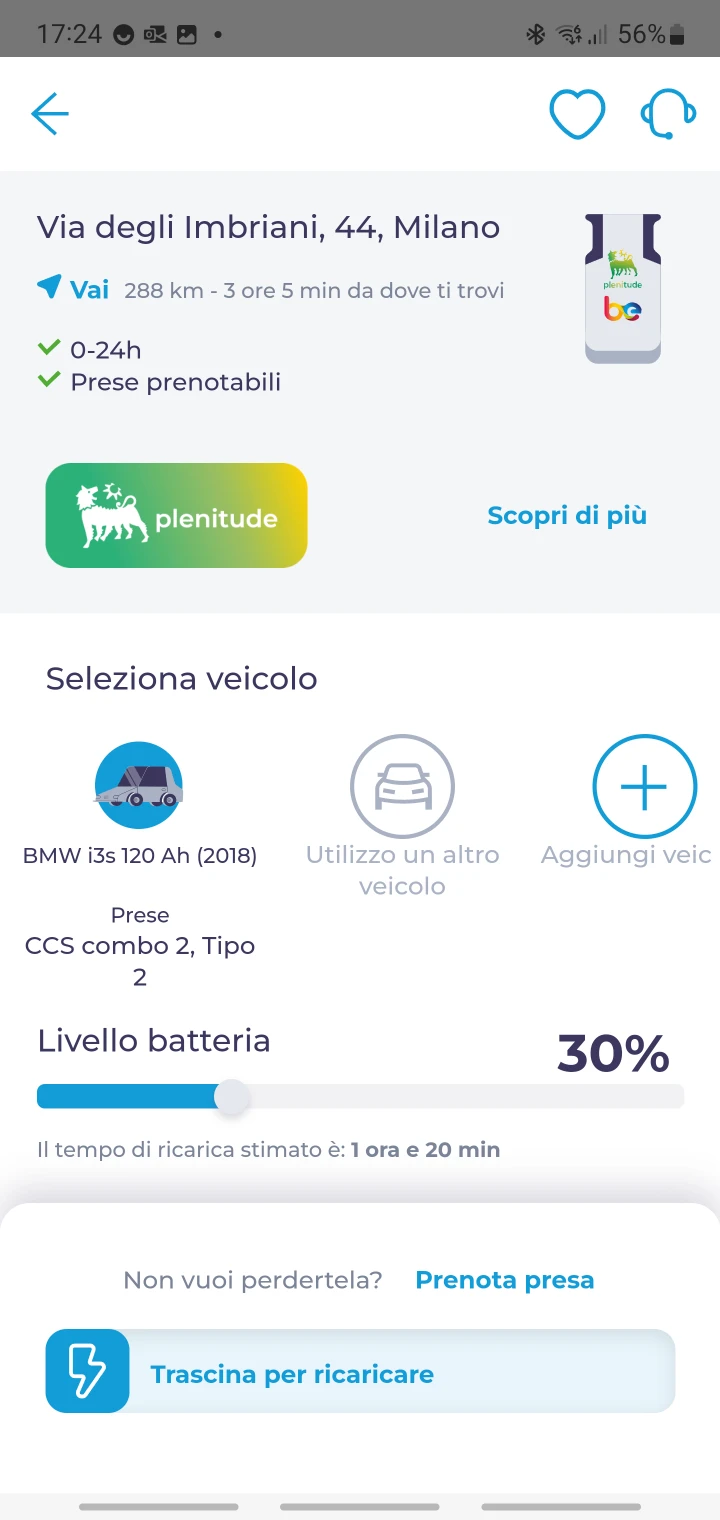
Task: Start navigation with the Vai link
Action: (74, 290)
